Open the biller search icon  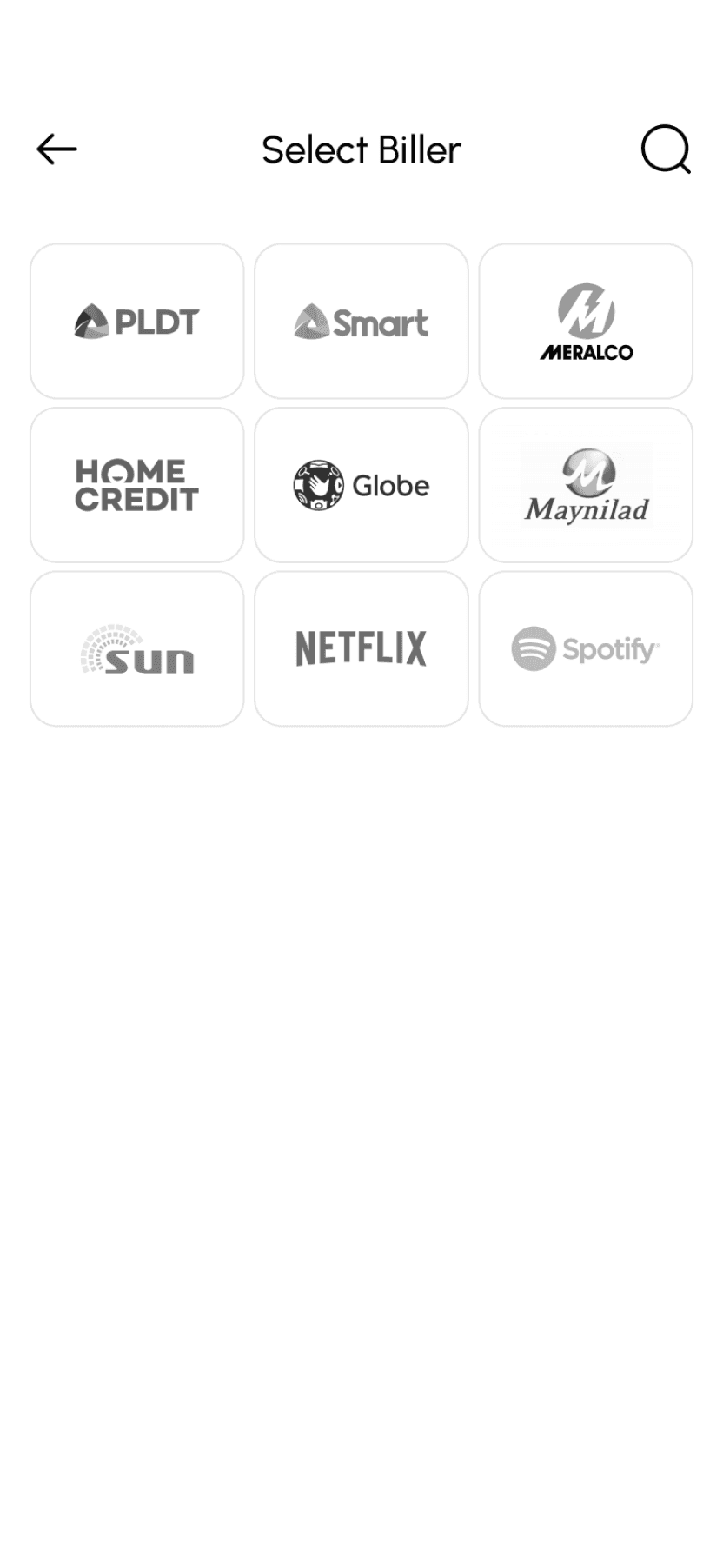click(666, 149)
